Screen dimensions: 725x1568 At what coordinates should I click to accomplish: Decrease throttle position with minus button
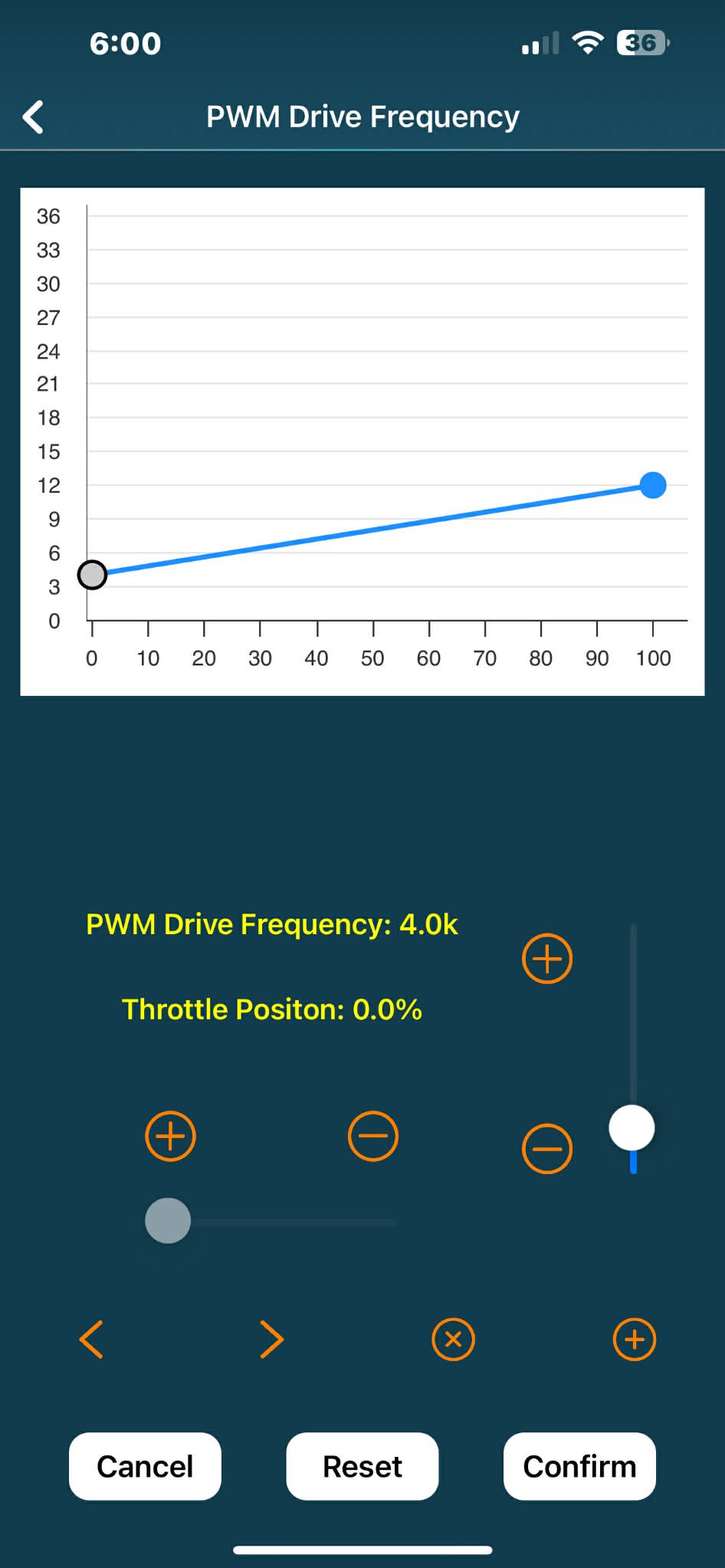pos(373,1136)
